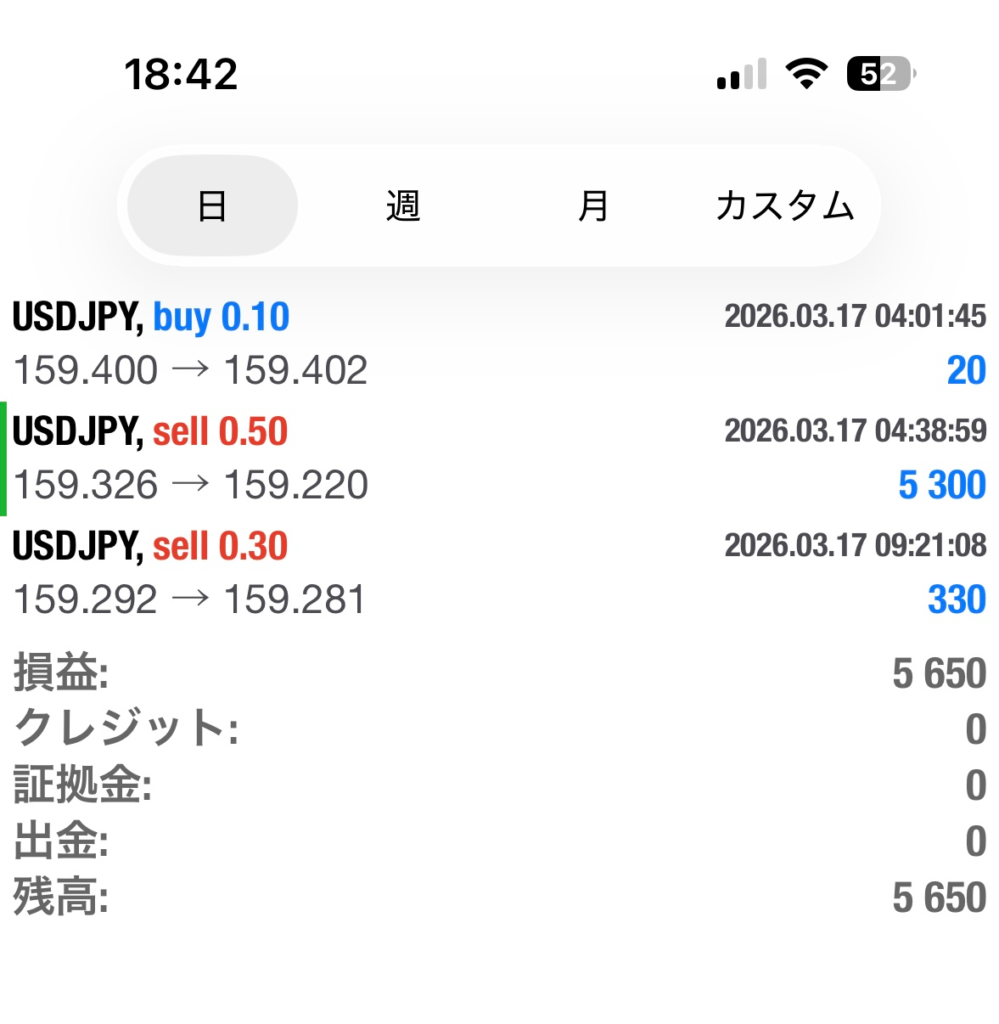Expand the USDJPY sell 0.30 trade
Screen dimensions: 999x1024
(x=498, y=573)
